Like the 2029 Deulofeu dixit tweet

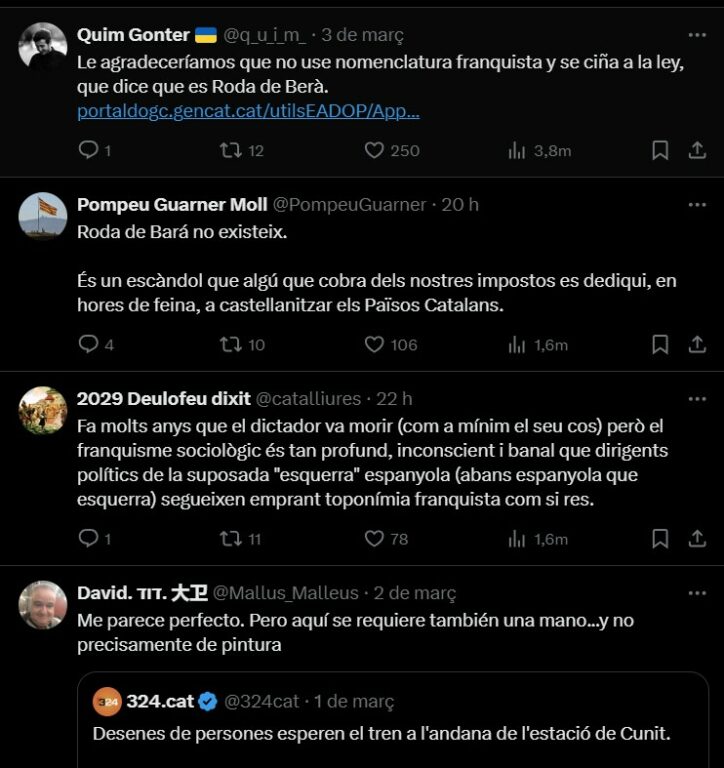click(x=375, y=538)
